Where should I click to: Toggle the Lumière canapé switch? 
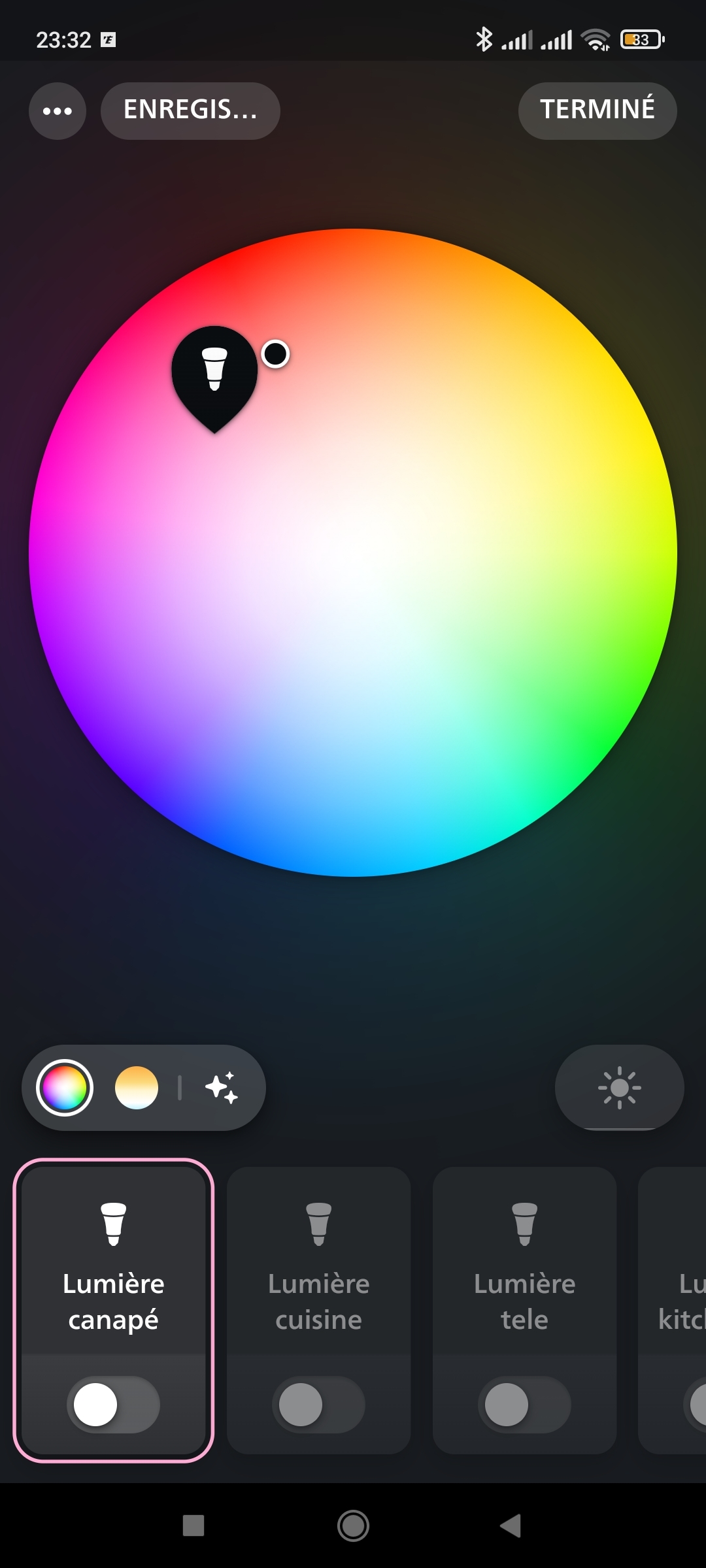[113, 1404]
